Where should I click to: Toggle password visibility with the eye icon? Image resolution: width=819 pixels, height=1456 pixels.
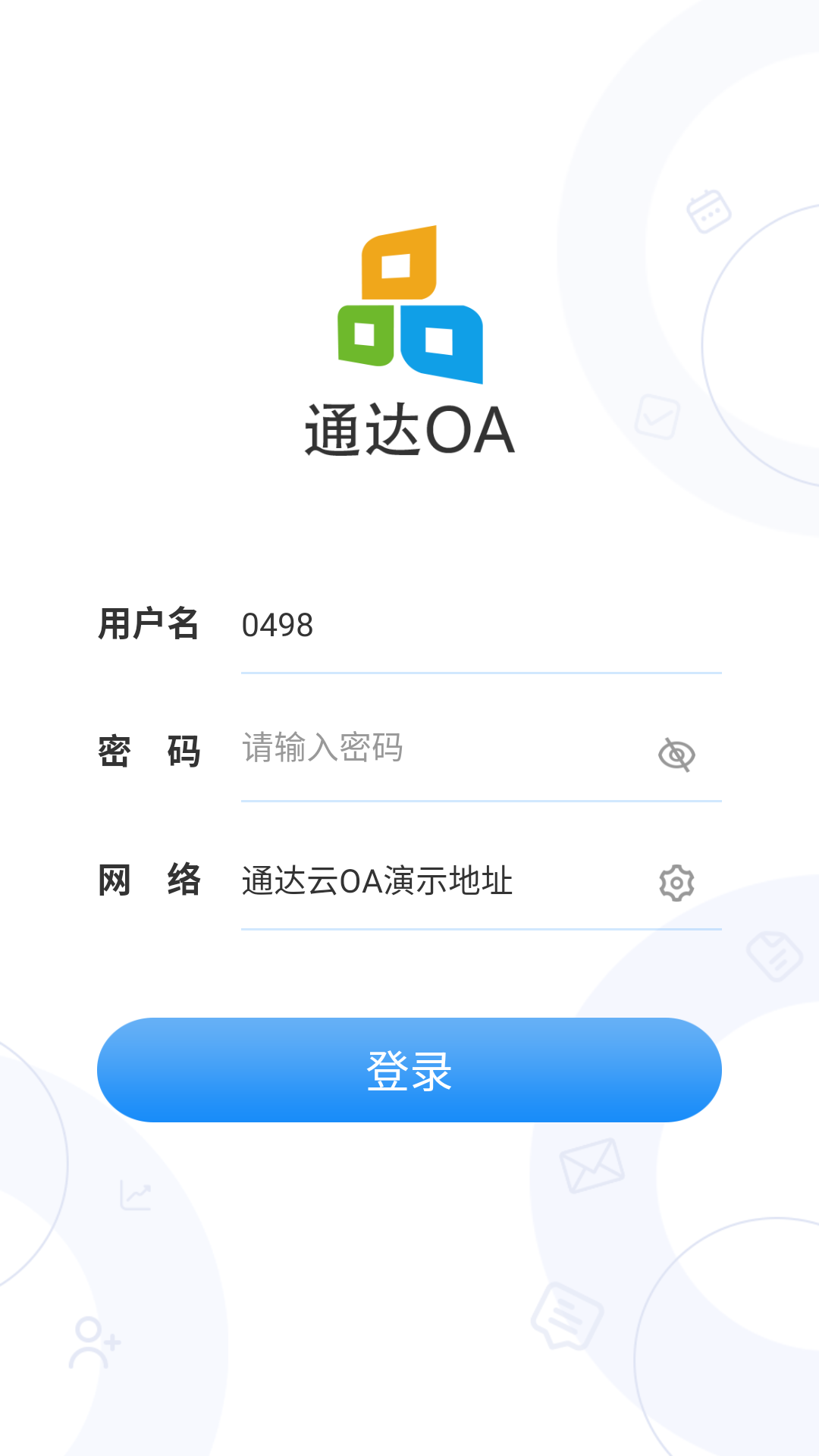point(677,754)
